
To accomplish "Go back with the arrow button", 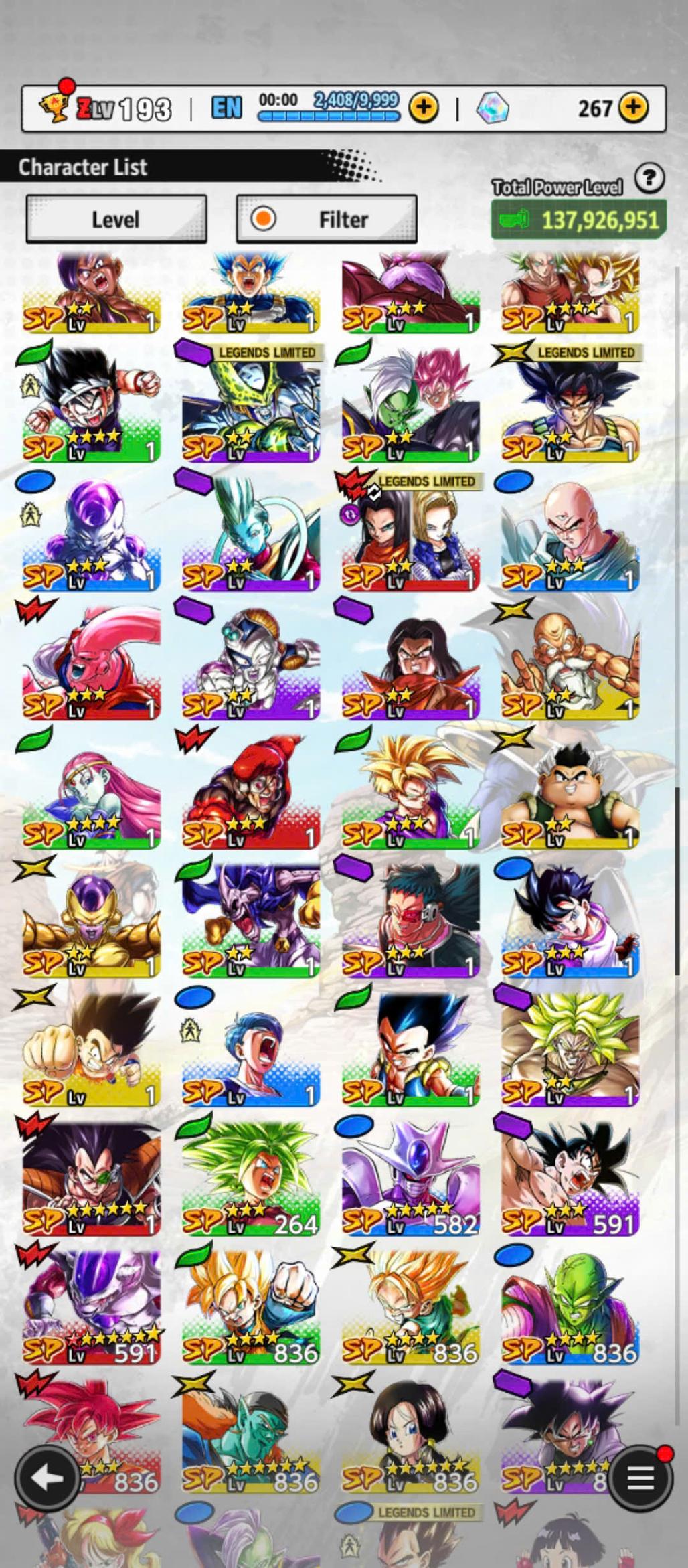I will 48,1478.
